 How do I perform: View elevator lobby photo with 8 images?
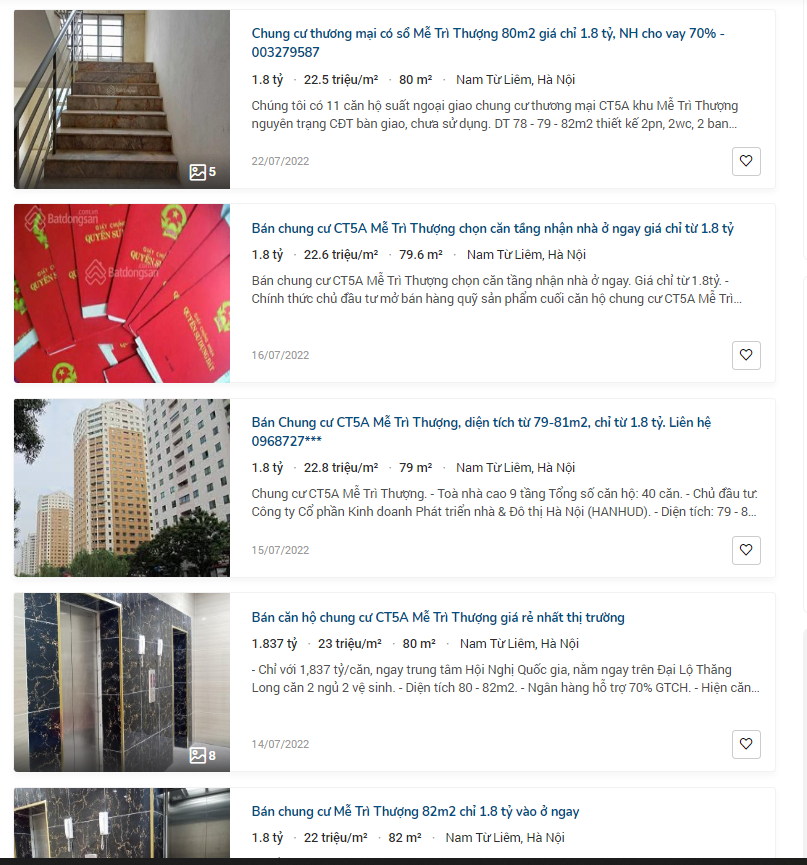pyautogui.click(x=122, y=681)
